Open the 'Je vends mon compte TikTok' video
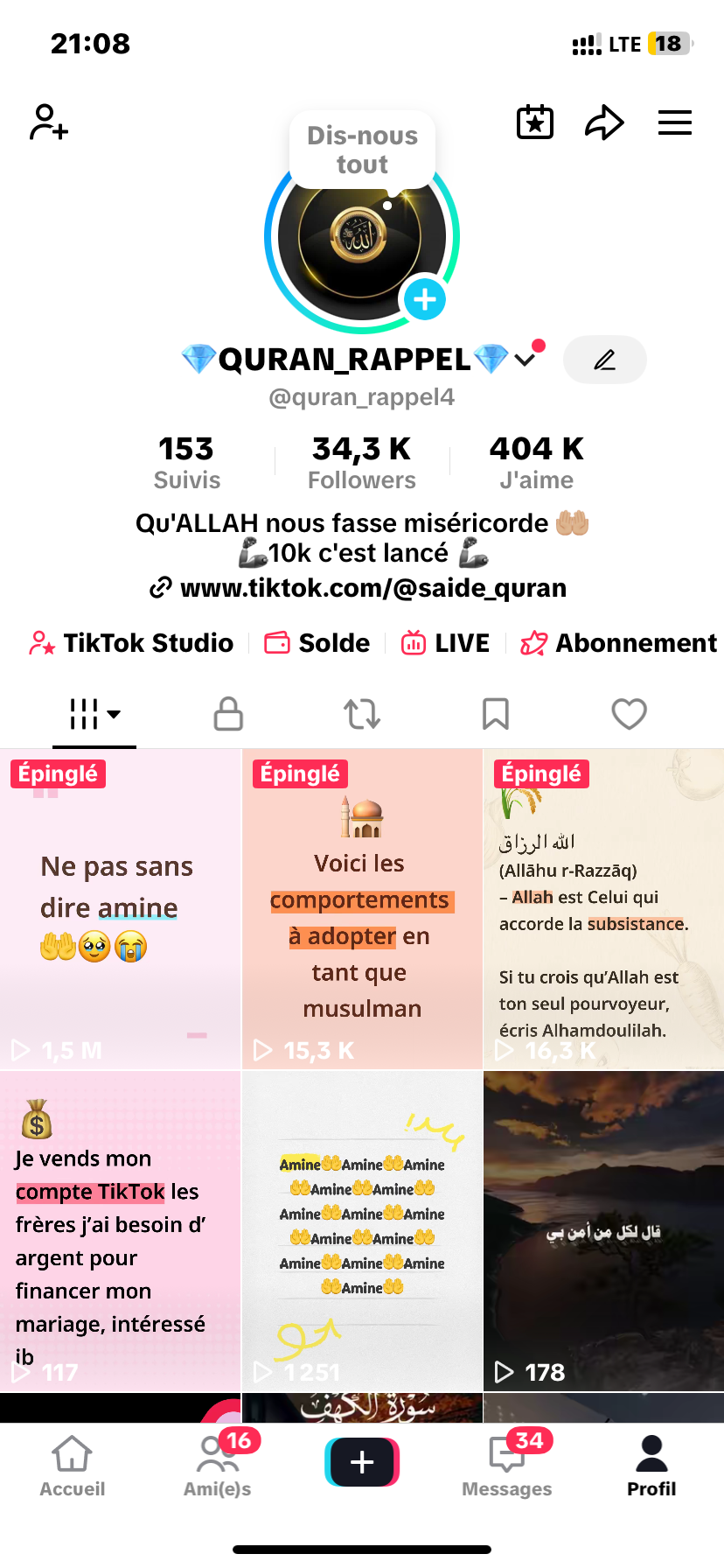Viewport: 724px width, 1568px height. click(x=120, y=1230)
